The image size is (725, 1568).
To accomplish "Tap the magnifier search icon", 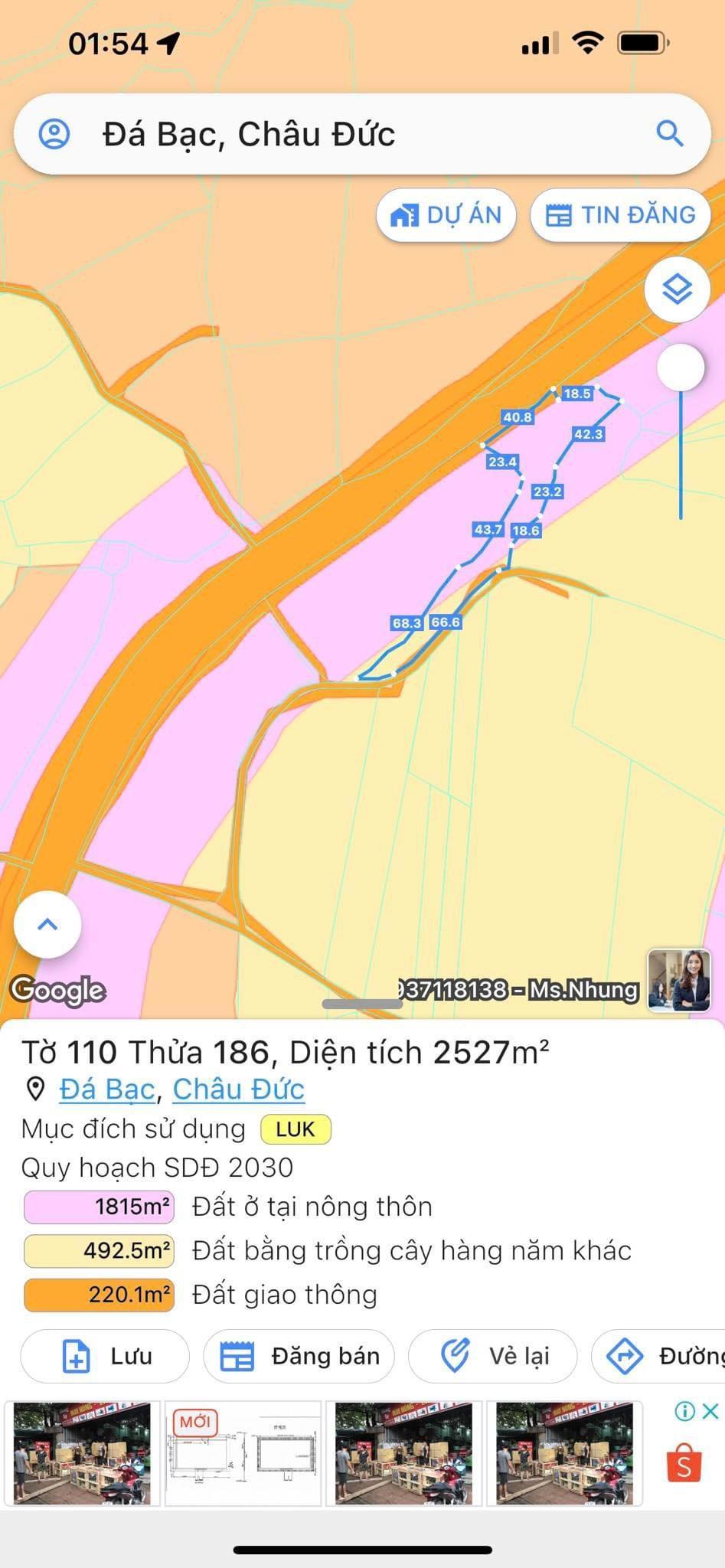I will pos(671,134).
